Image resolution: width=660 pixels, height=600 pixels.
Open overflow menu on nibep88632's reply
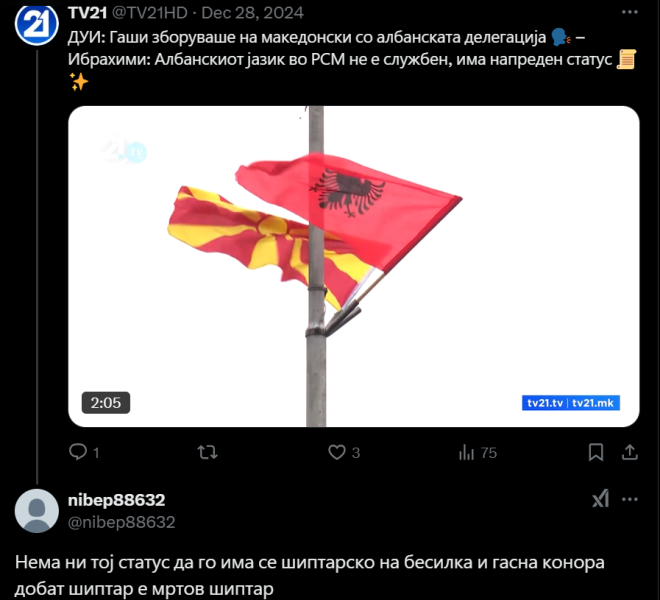click(x=630, y=499)
